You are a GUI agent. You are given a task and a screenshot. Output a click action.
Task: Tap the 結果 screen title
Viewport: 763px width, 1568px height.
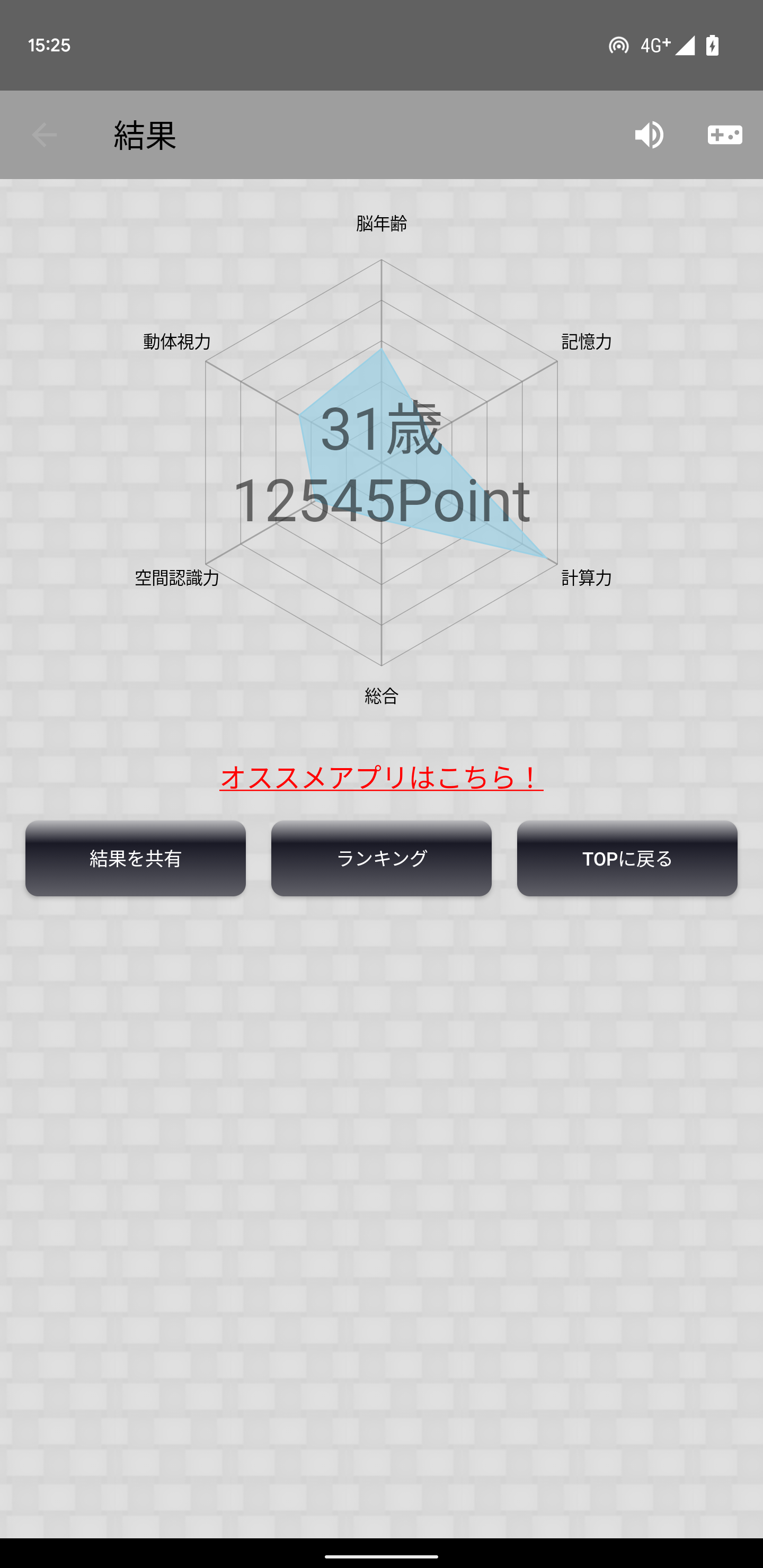coord(143,135)
